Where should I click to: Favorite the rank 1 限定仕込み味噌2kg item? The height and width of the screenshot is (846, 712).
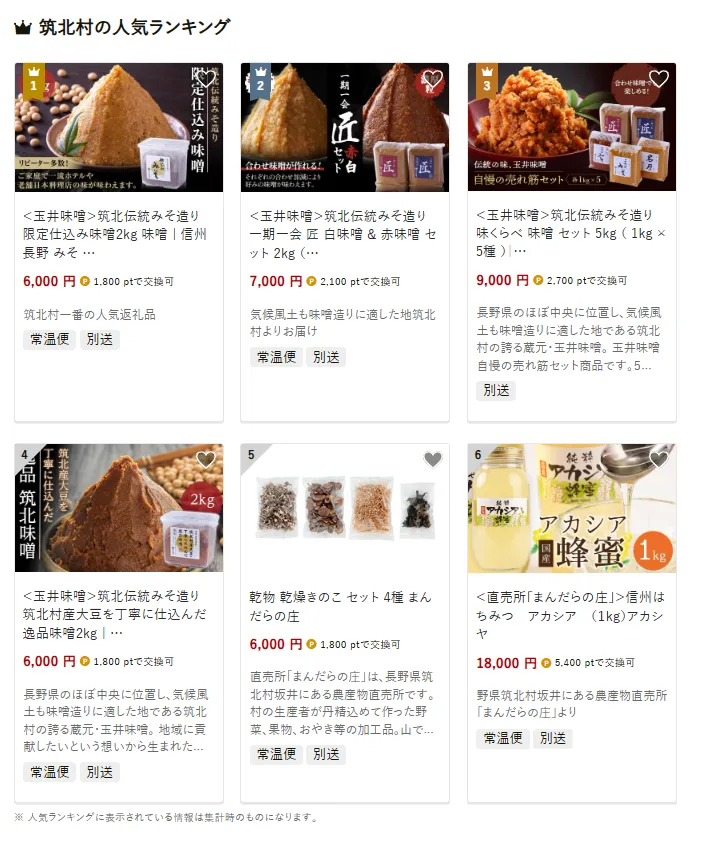(x=206, y=79)
